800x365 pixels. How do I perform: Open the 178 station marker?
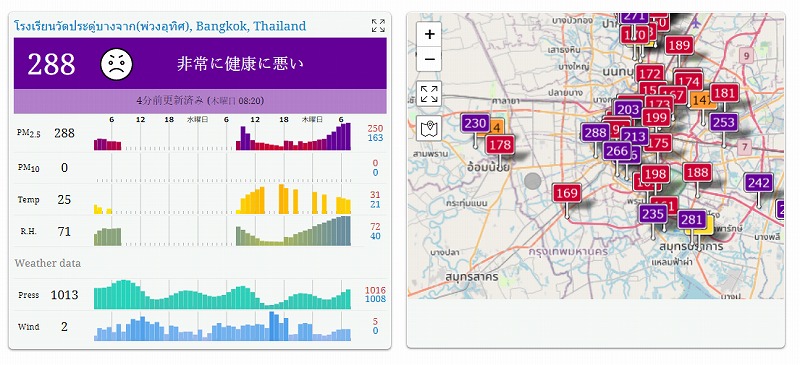coord(499,144)
